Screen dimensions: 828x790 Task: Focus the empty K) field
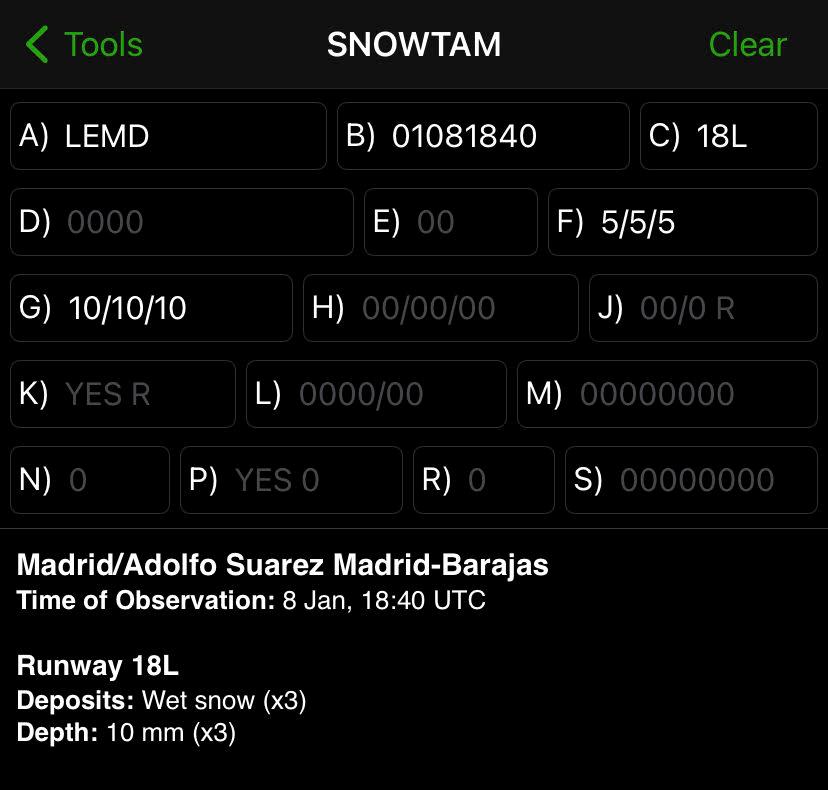[x=123, y=394]
